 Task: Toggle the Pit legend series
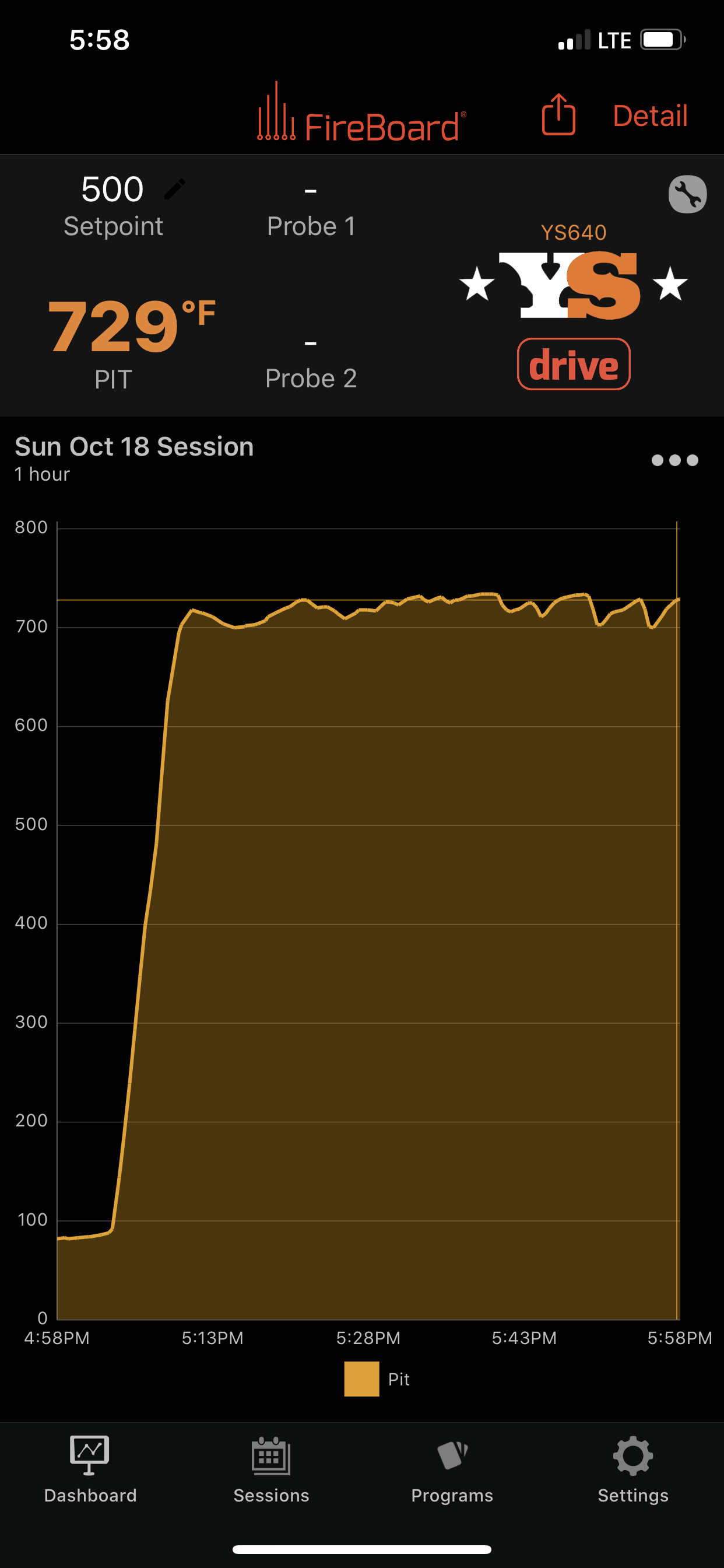pos(377,1378)
